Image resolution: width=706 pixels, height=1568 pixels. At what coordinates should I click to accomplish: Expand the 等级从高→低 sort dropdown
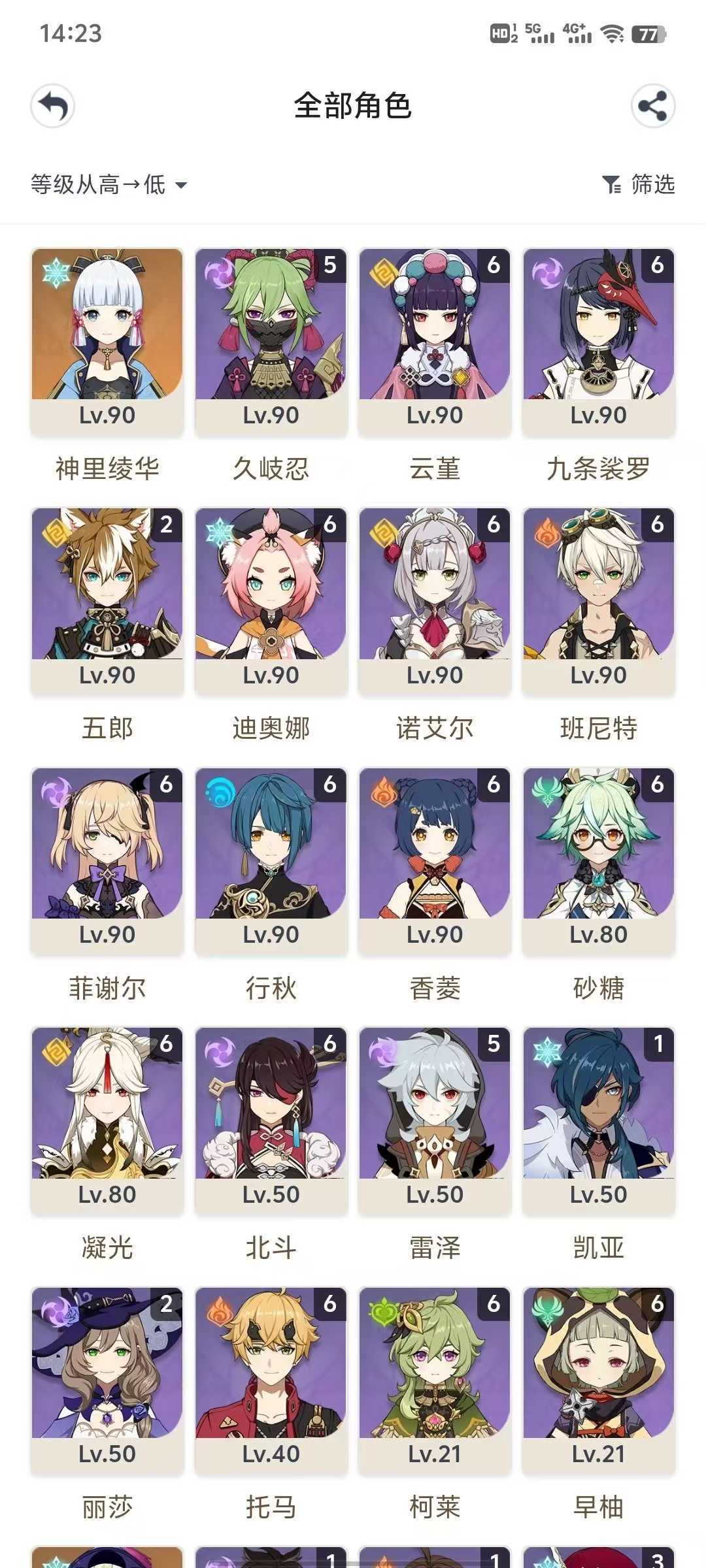click(109, 185)
